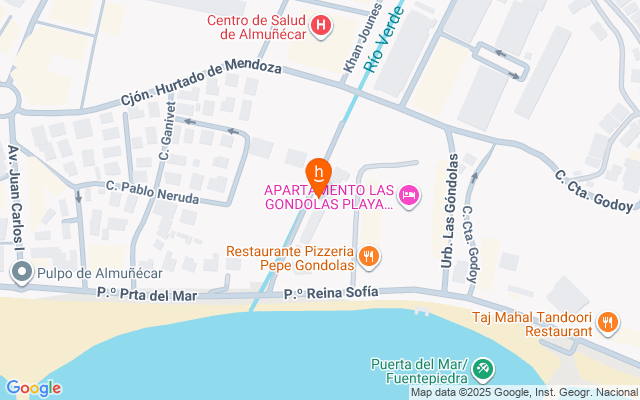Open Centro de Salud de Almuñécar pin
This screenshot has width=640, height=400.
pos(321,27)
